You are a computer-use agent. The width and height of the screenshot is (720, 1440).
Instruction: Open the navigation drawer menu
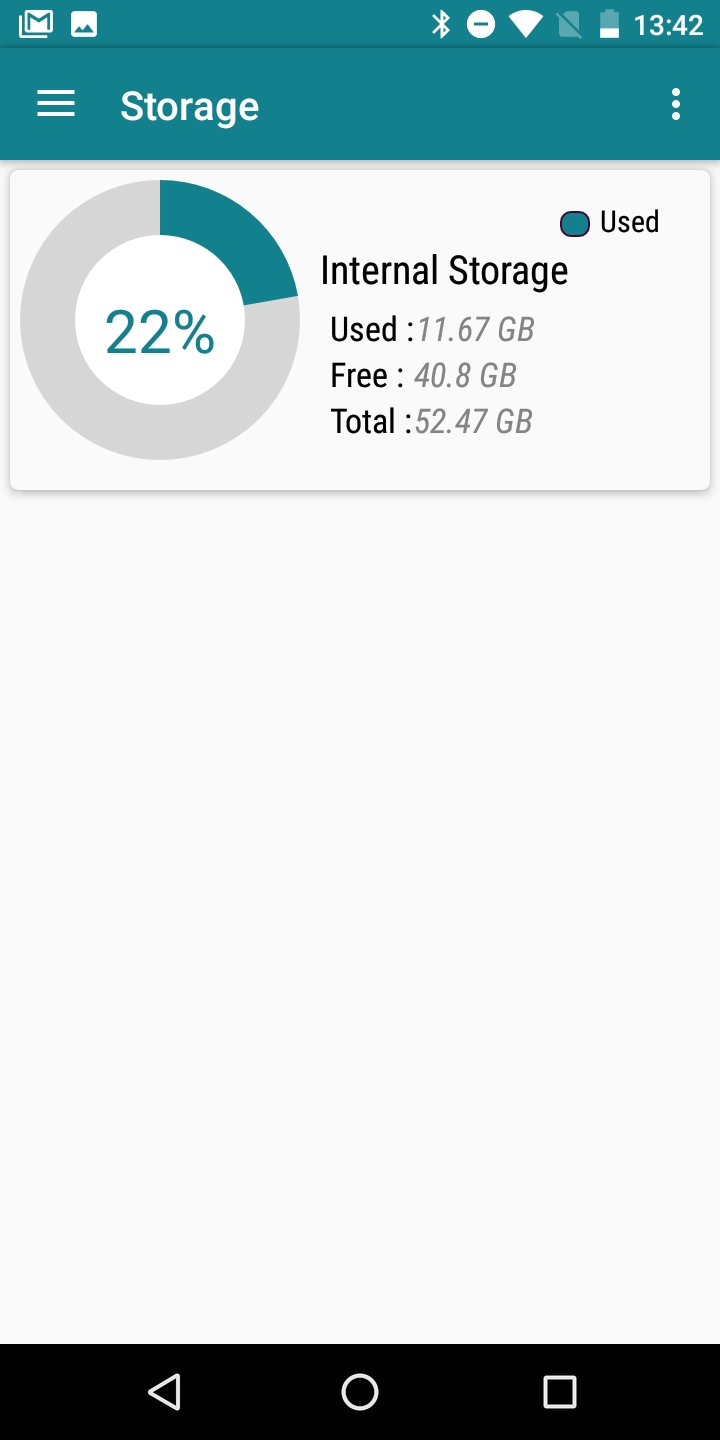click(56, 105)
